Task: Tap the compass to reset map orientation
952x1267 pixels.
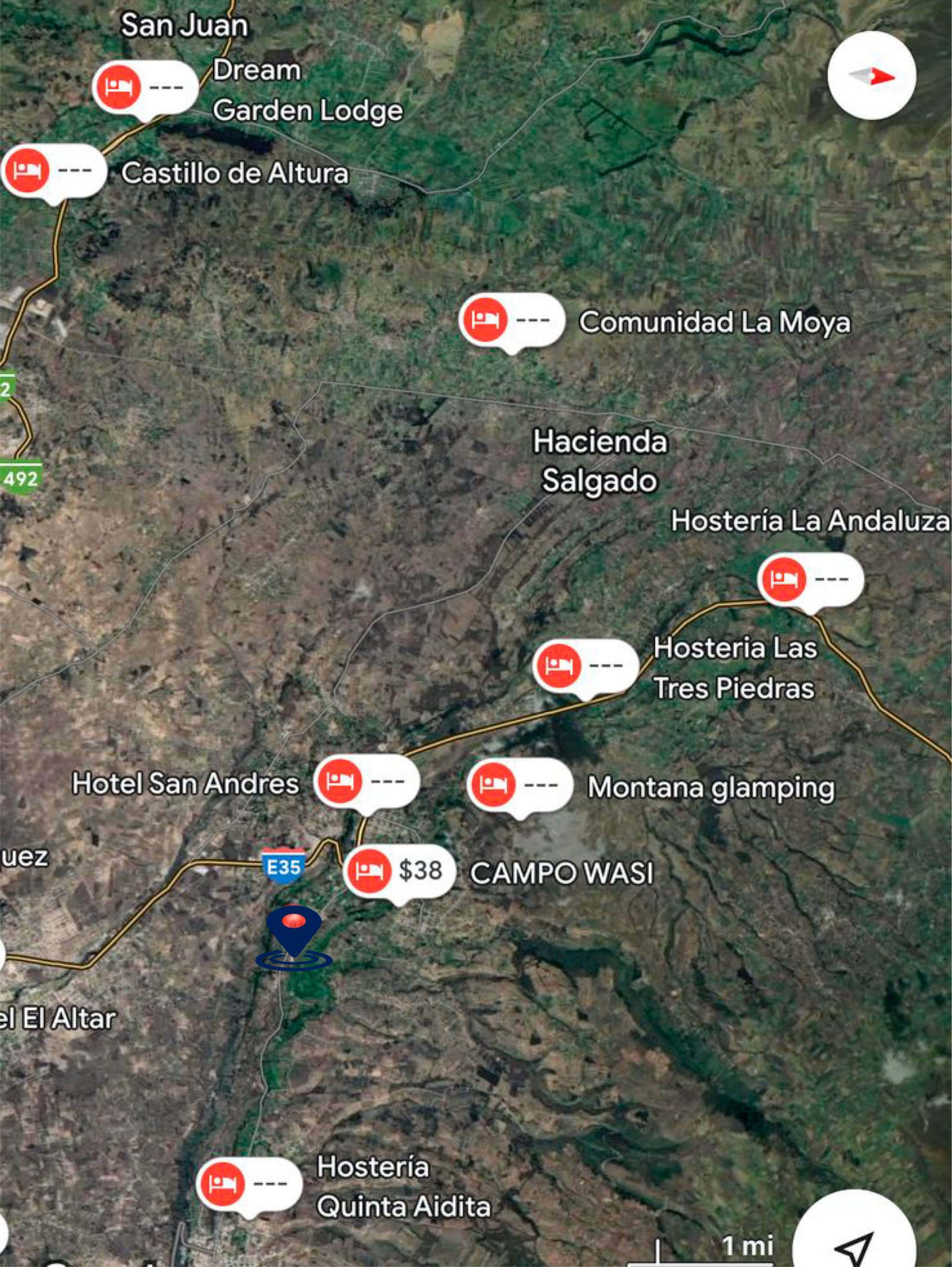Action: 872,76
